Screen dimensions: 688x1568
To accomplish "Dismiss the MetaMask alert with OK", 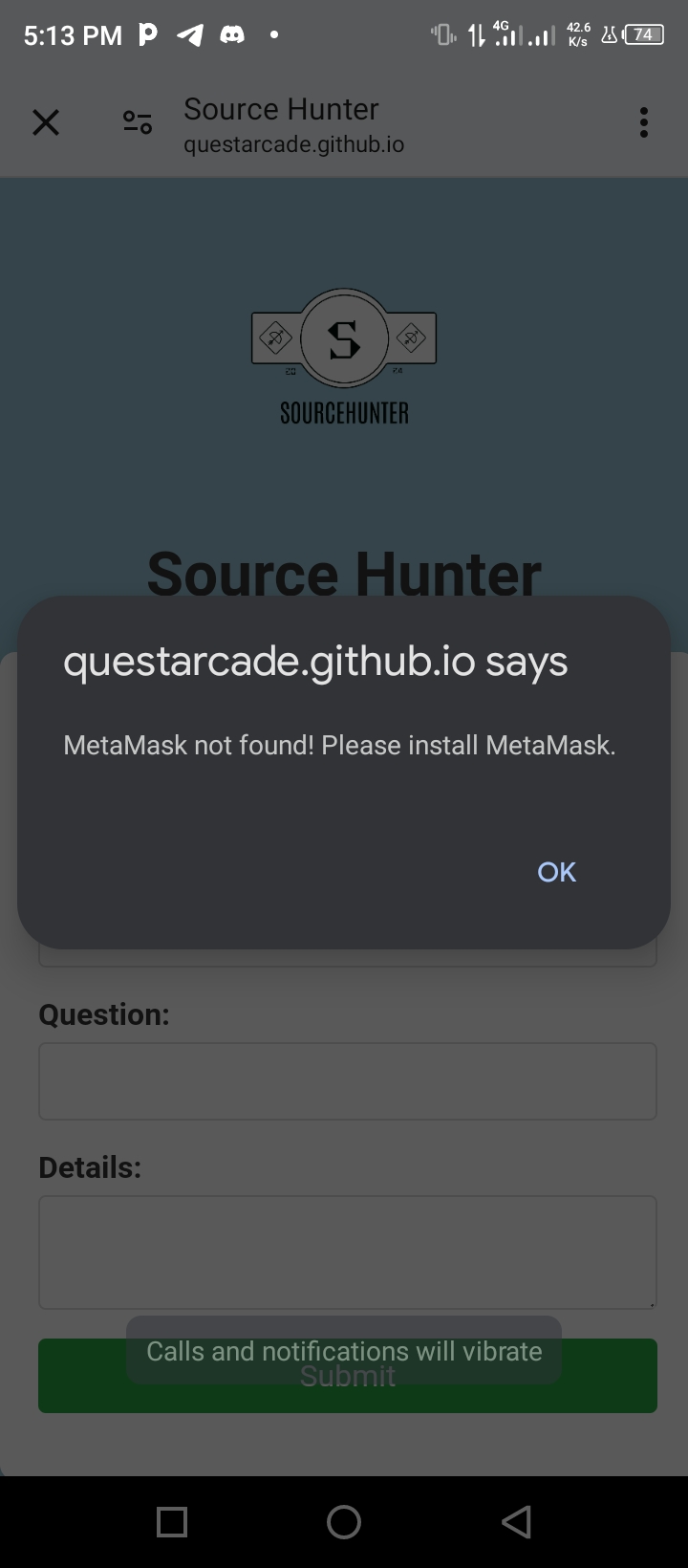I will [x=556, y=872].
